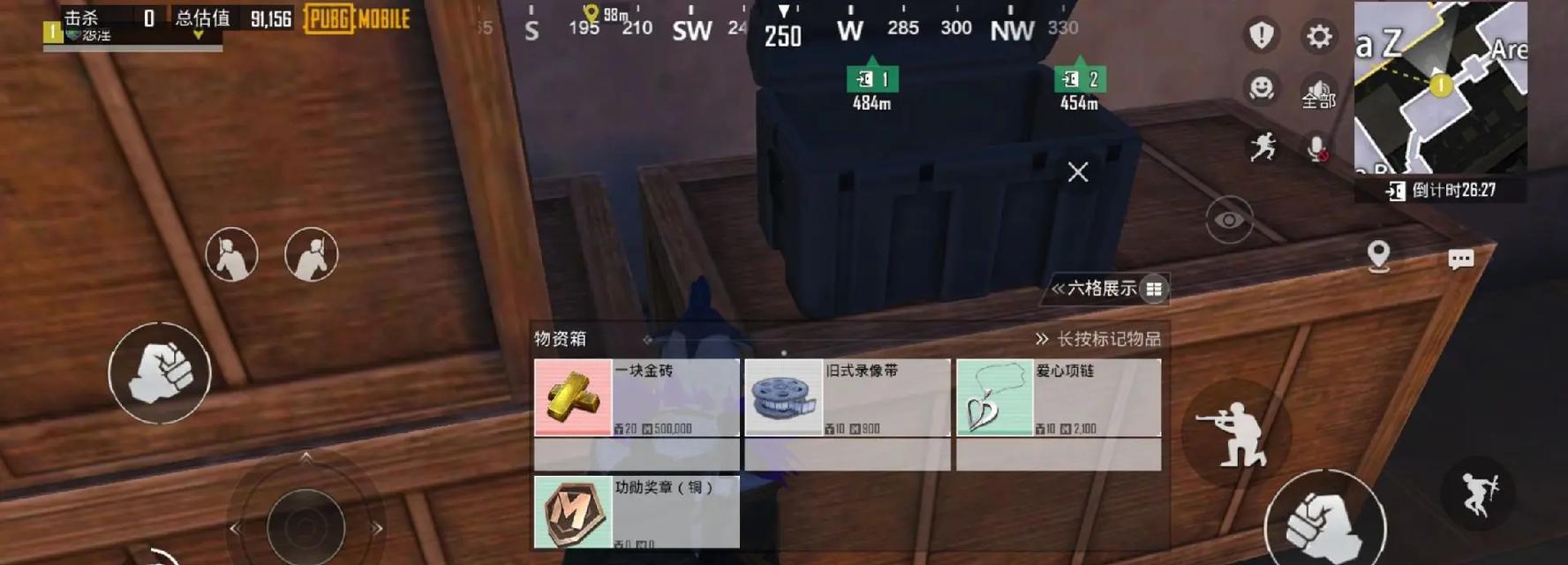Toggle the microphone icon
Viewport: 1568px width, 565px height.
coord(1318,148)
